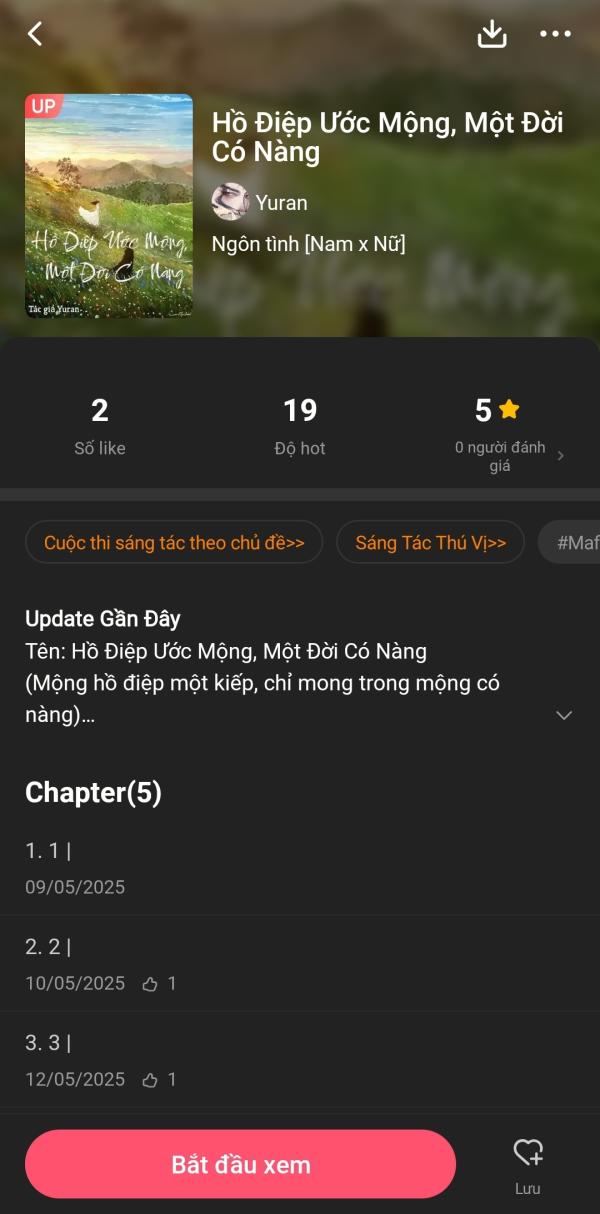Go back using the top arrow
Image resolution: width=600 pixels, height=1214 pixels.
point(35,34)
